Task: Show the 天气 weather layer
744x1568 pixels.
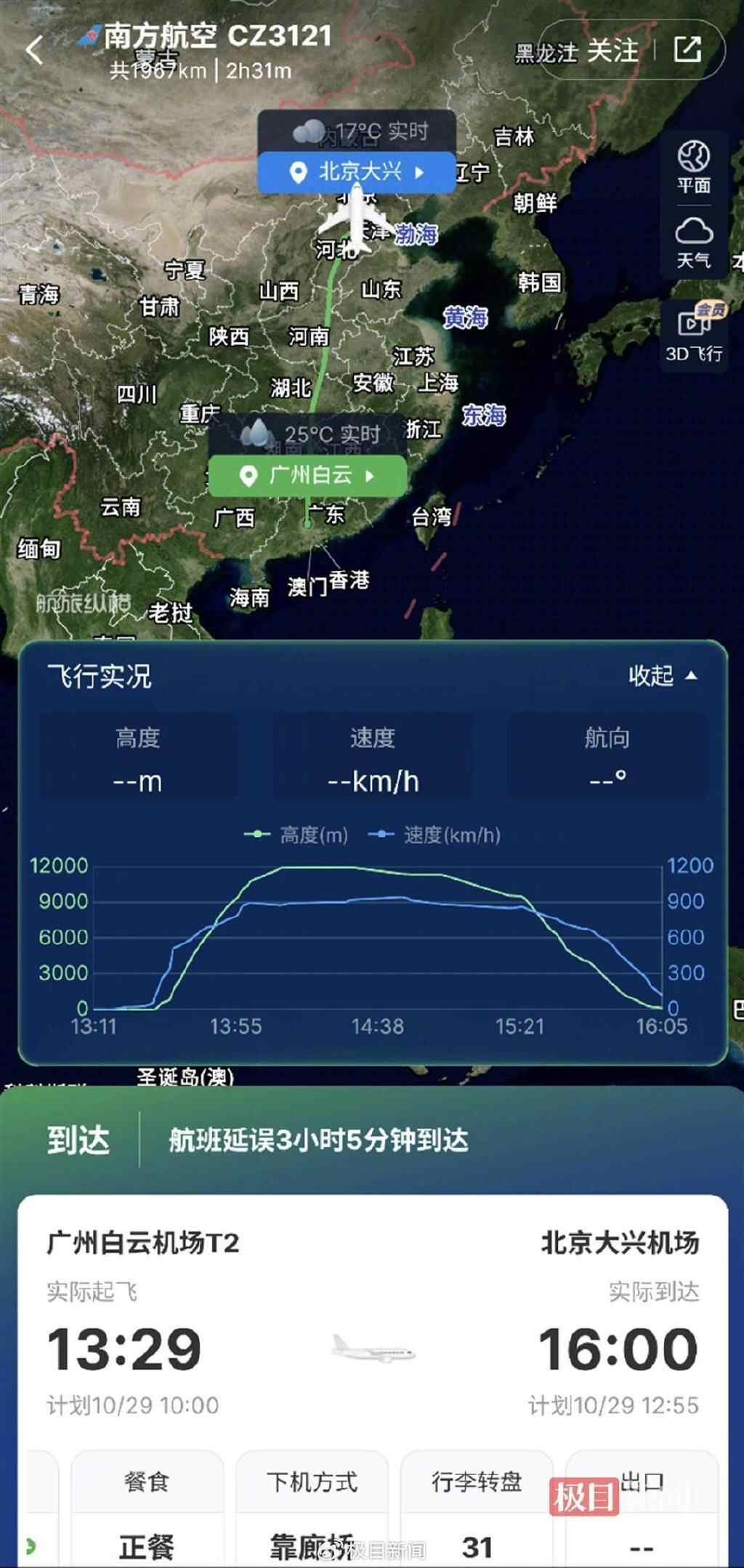Action: point(694,243)
